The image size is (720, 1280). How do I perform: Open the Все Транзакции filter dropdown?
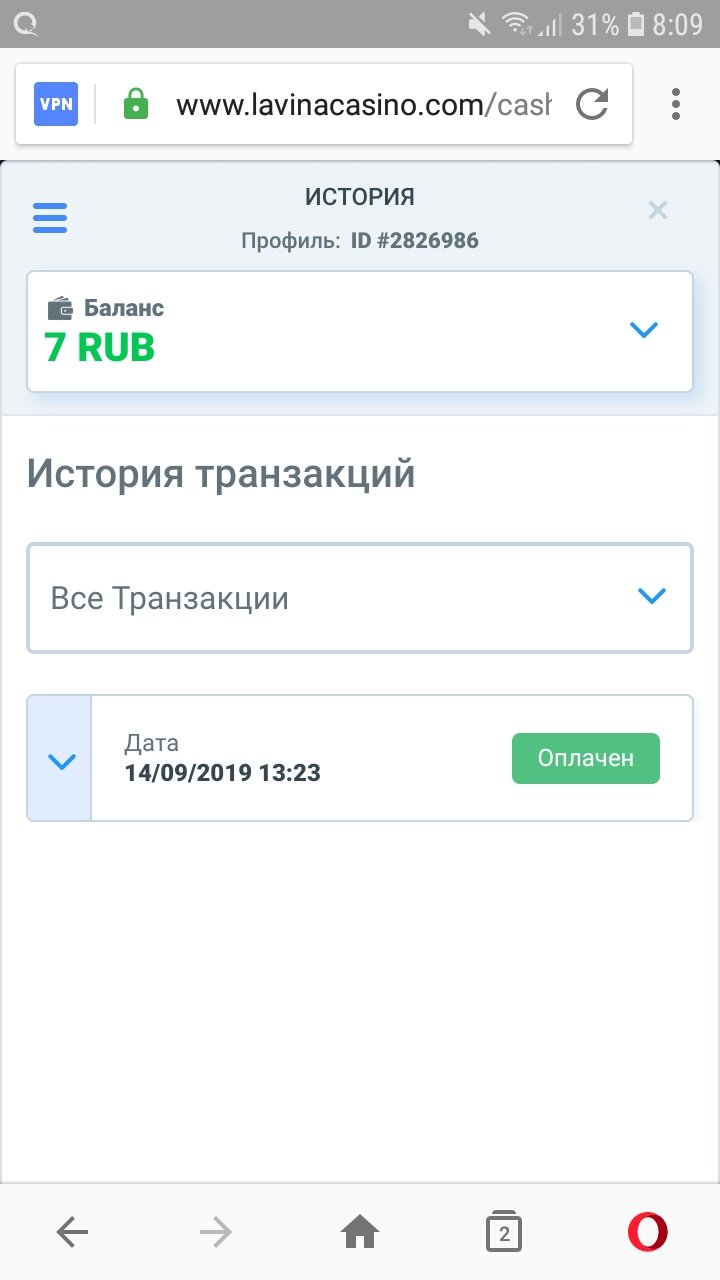(651, 597)
